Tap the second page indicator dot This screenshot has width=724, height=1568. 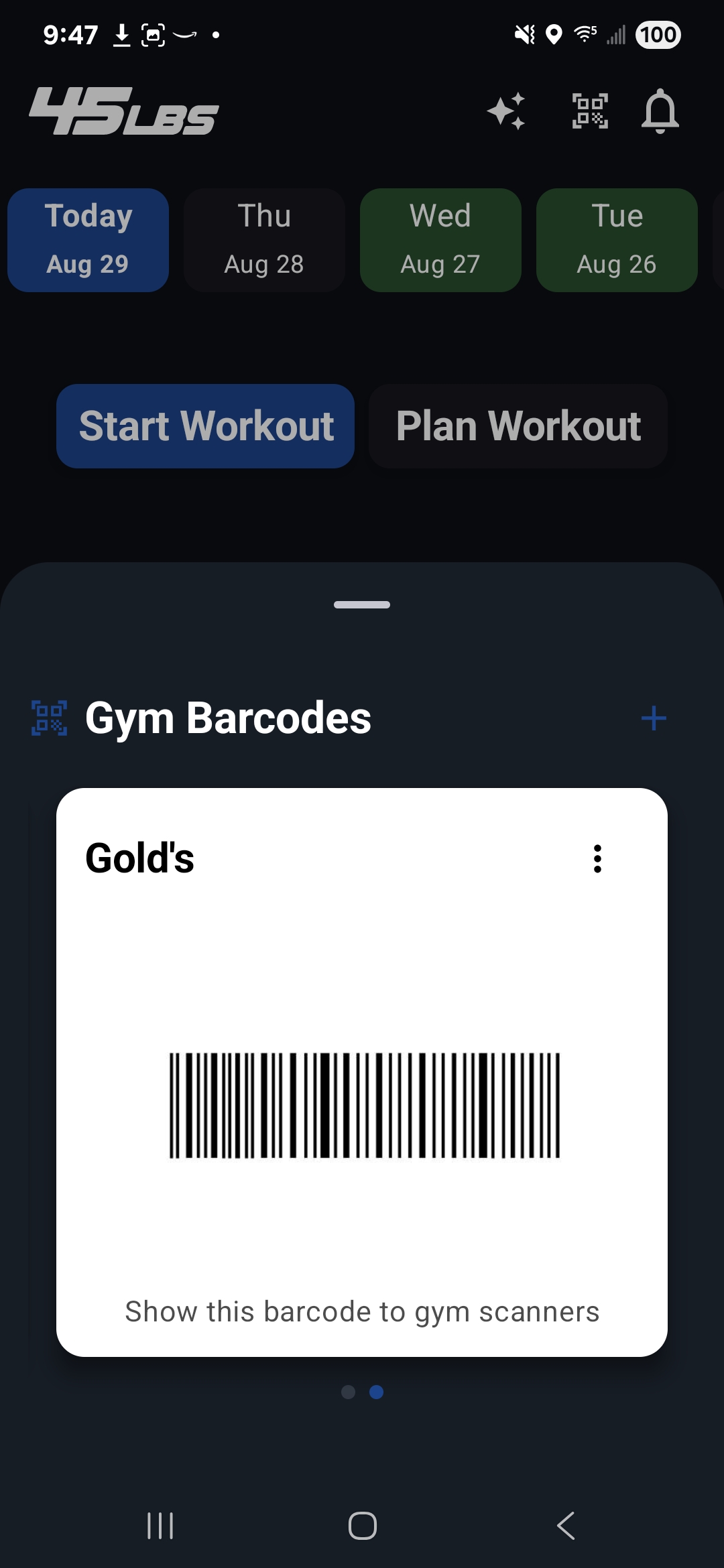pos(376,1393)
